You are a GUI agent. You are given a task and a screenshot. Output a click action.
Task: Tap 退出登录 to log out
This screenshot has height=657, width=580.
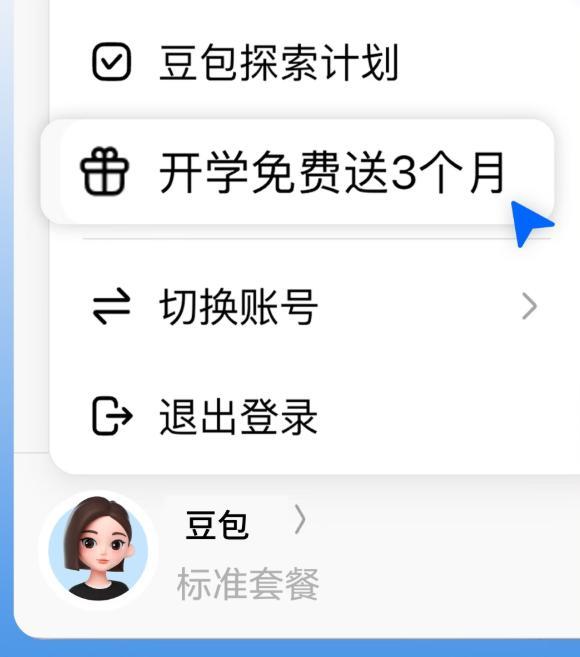tap(314, 416)
